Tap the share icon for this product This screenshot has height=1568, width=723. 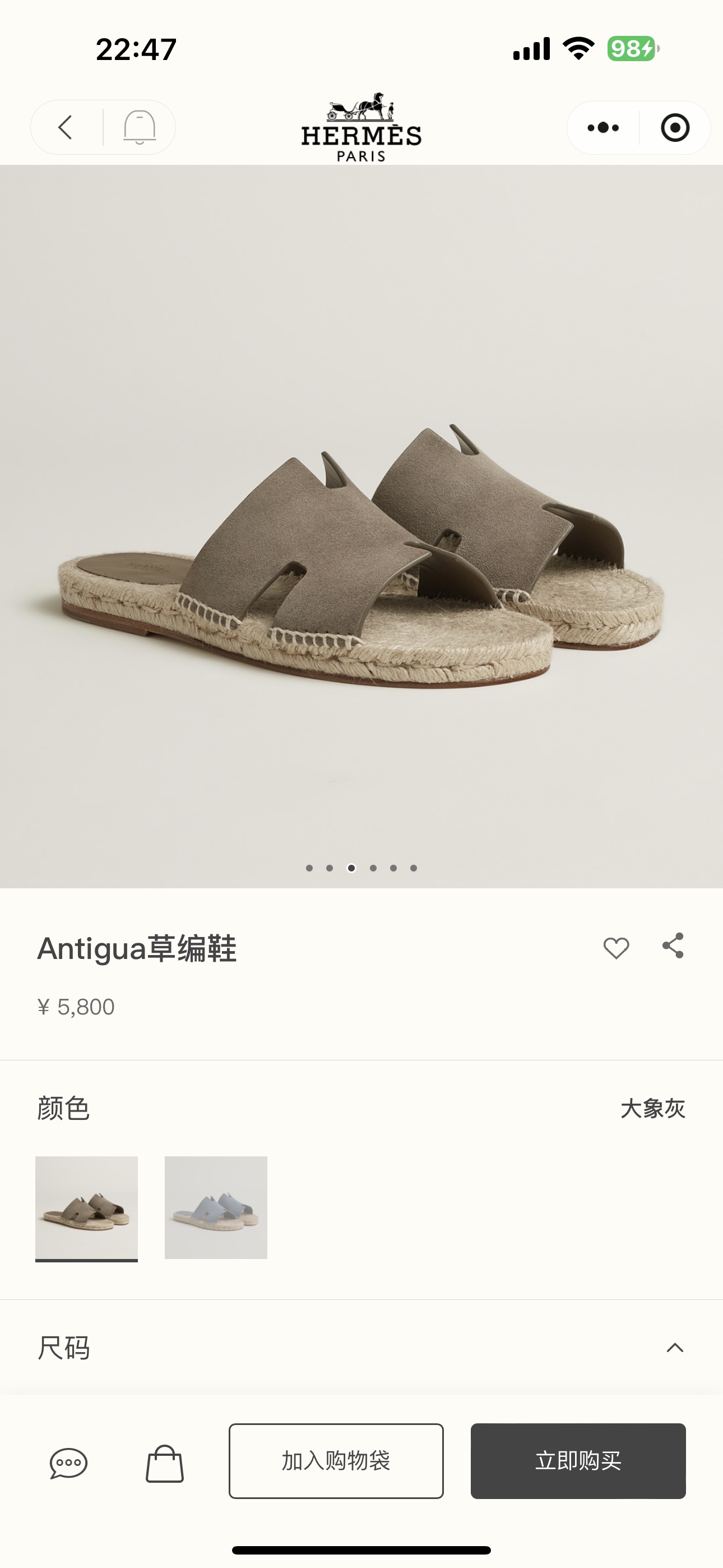[673, 947]
